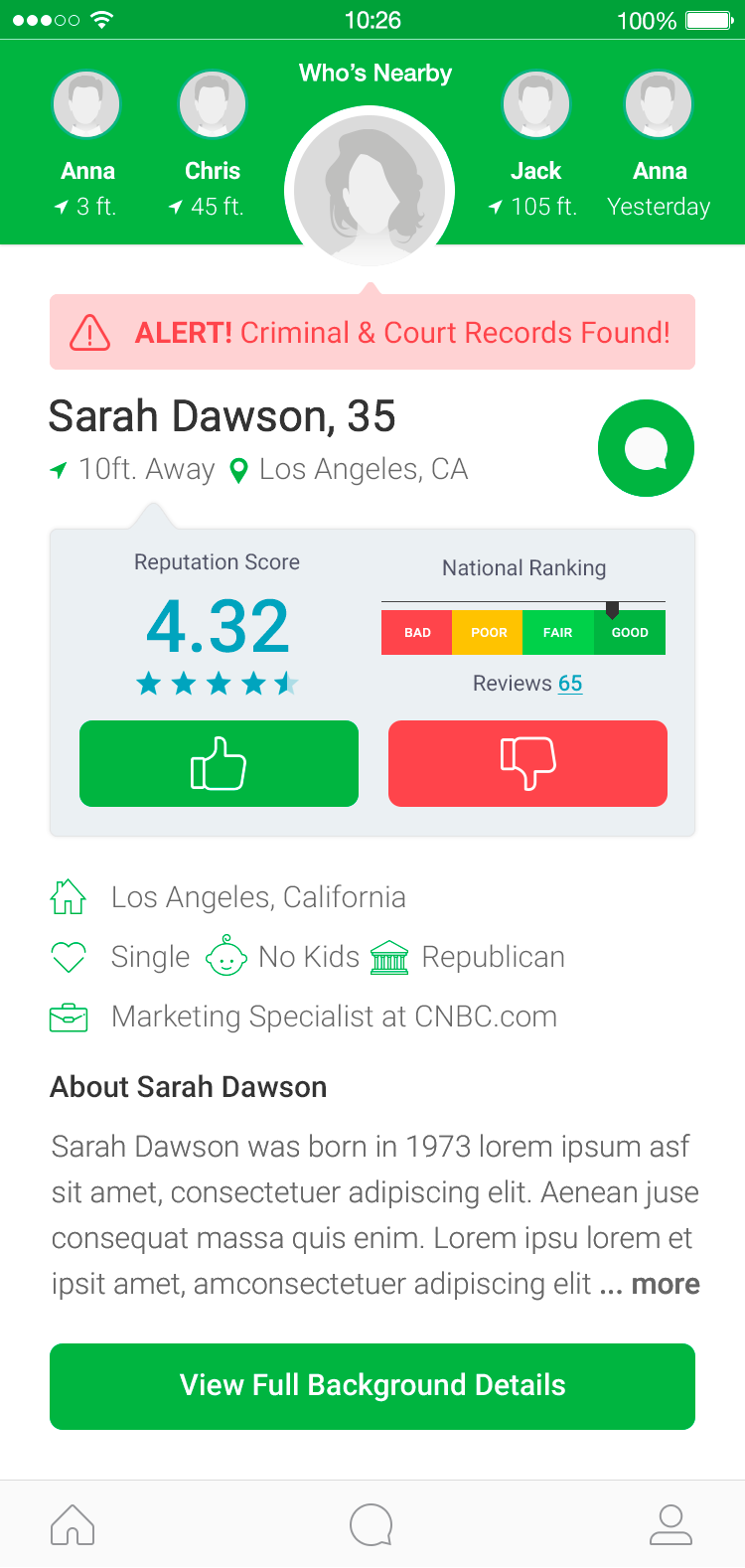This screenshot has height=1568, width=745.
Task: Select Chris from nearby people
Action: point(212,104)
